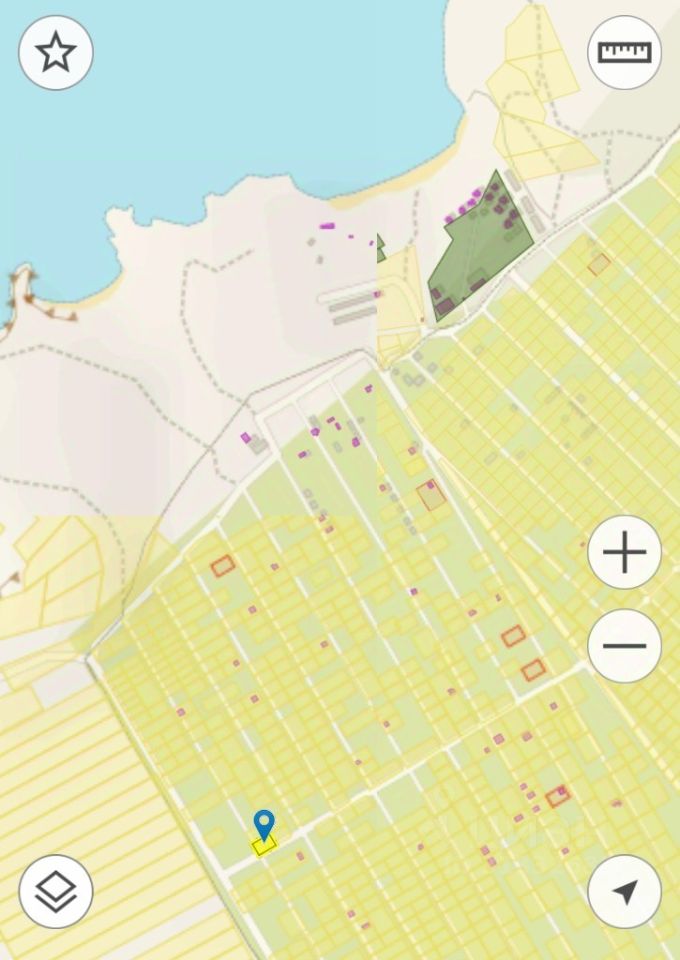Zoom in on the map

(624, 552)
